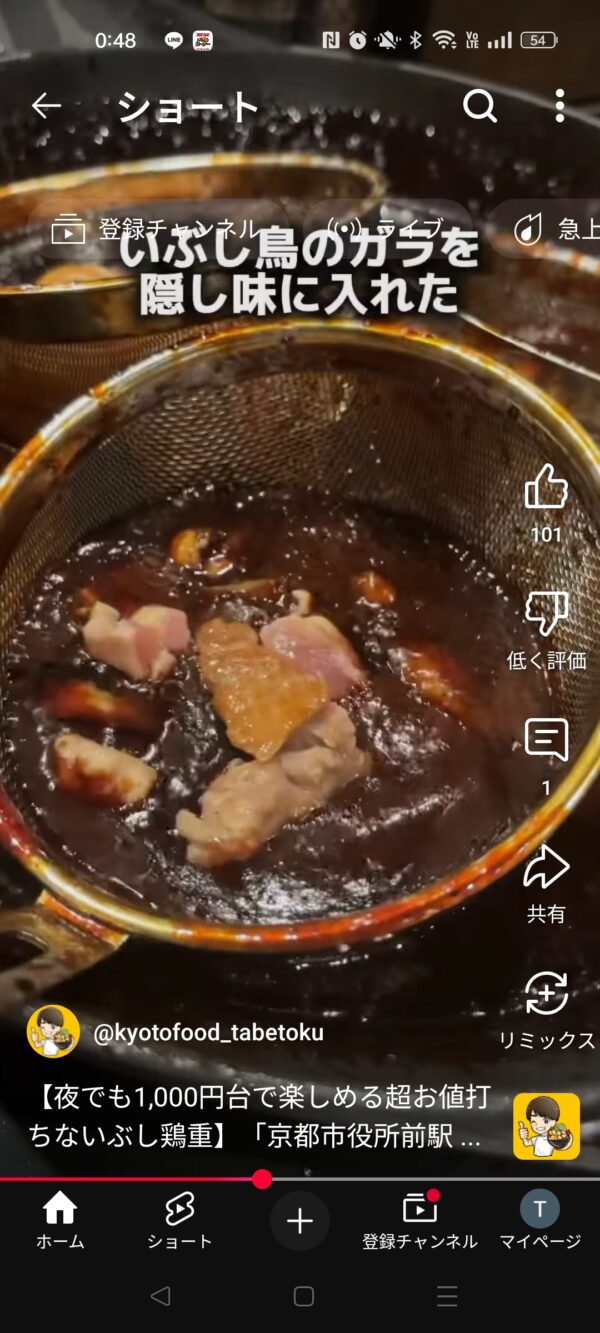The height and width of the screenshot is (1333, 600).
Task: Open the 登録チャンネル tab in the bottom bar
Action: click(x=420, y=1221)
